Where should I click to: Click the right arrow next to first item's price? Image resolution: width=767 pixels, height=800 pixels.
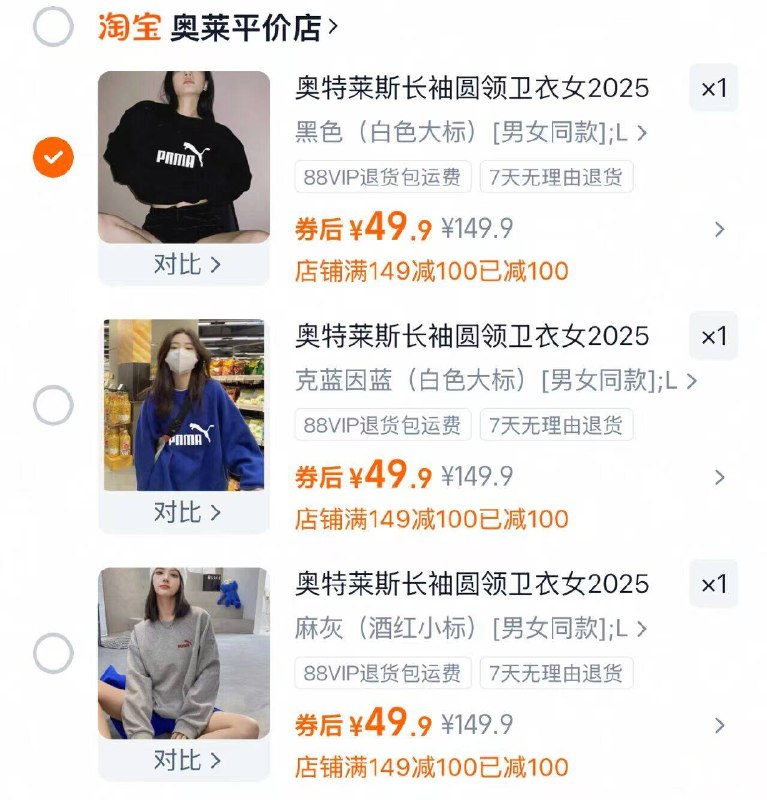[719, 228]
